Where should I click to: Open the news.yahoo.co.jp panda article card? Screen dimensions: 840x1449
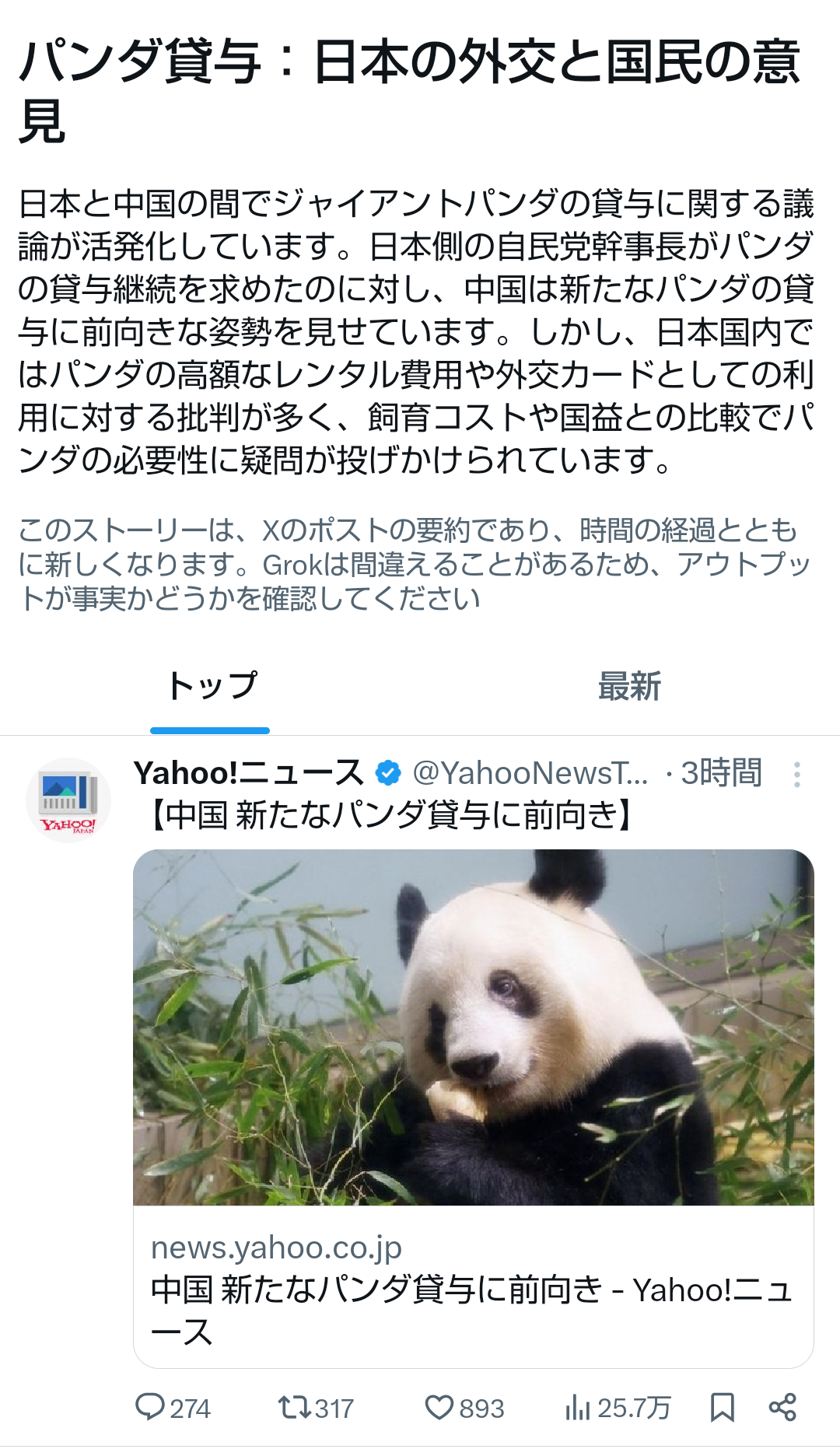(473, 1108)
